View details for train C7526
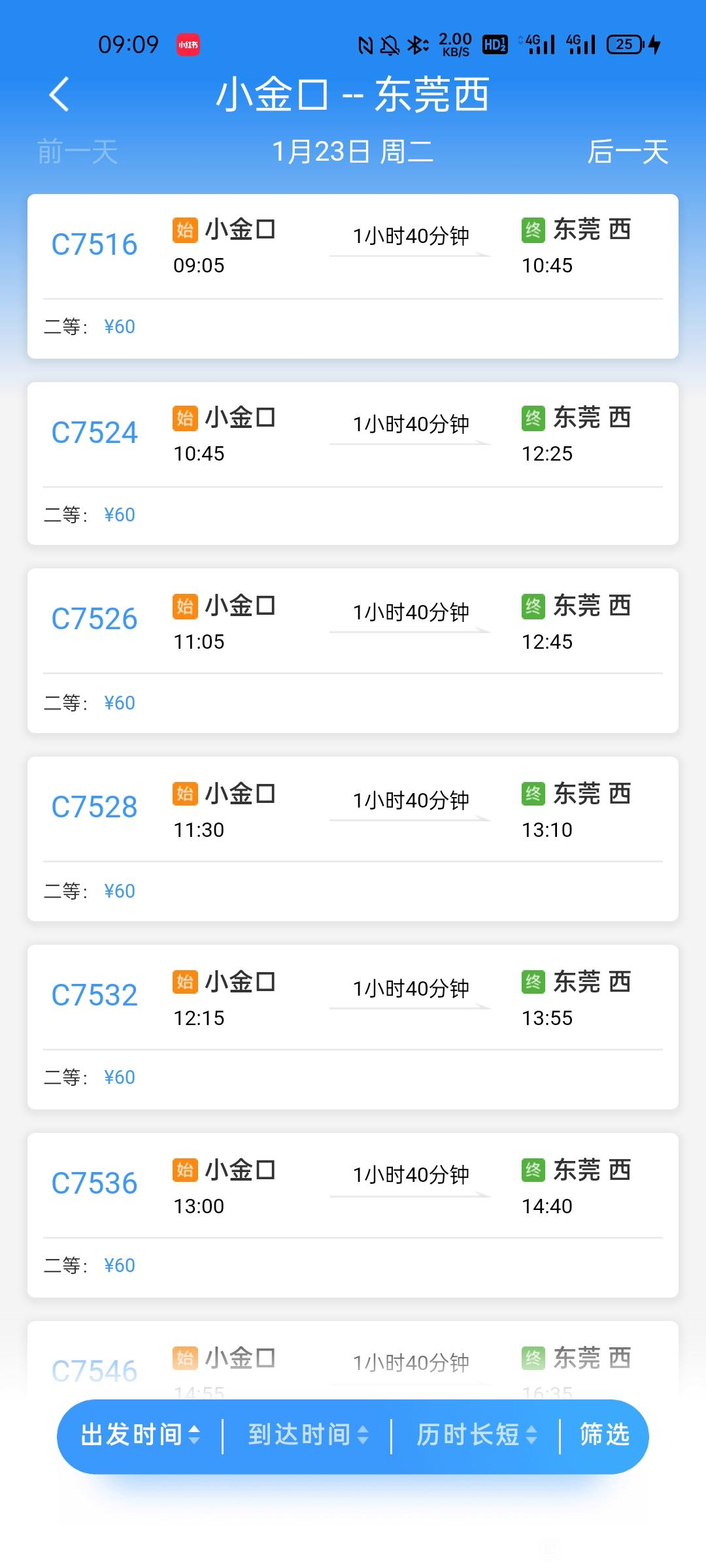 click(353, 651)
